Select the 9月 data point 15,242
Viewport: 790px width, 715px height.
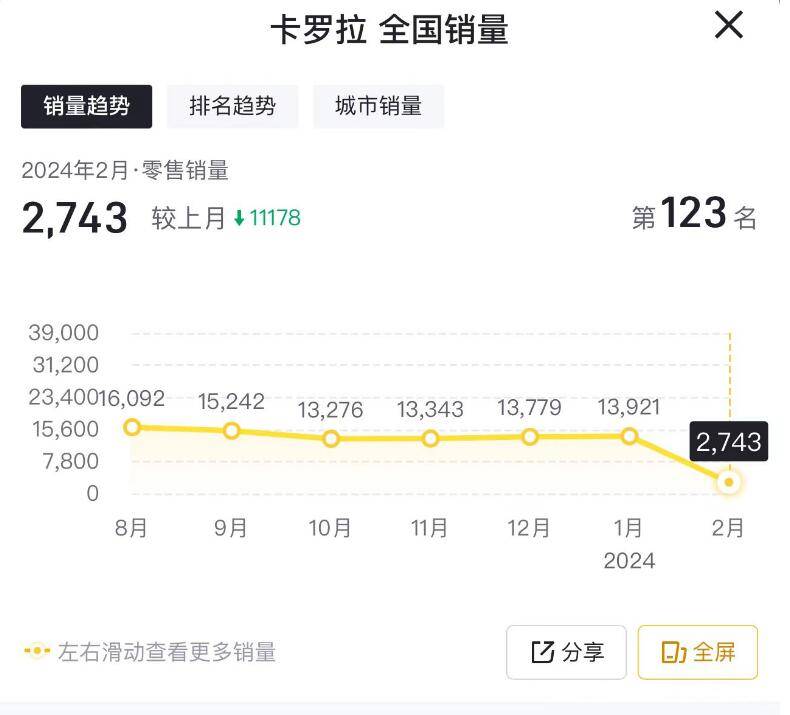tap(231, 431)
